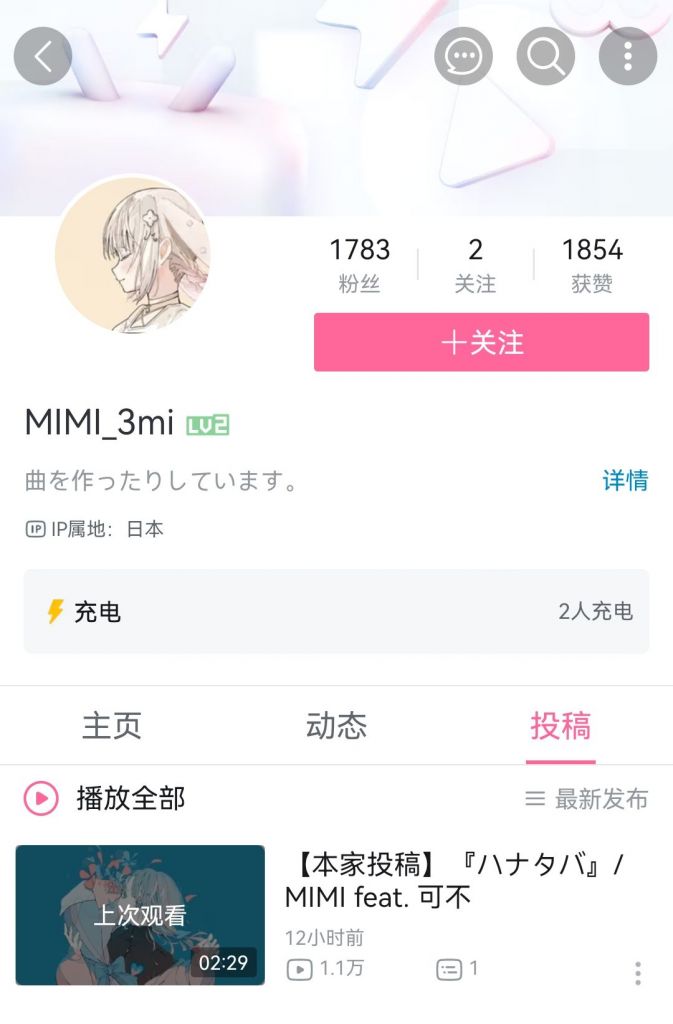Open the 粉丝 followers list
This screenshot has height=1024, width=673.
(360, 265)
